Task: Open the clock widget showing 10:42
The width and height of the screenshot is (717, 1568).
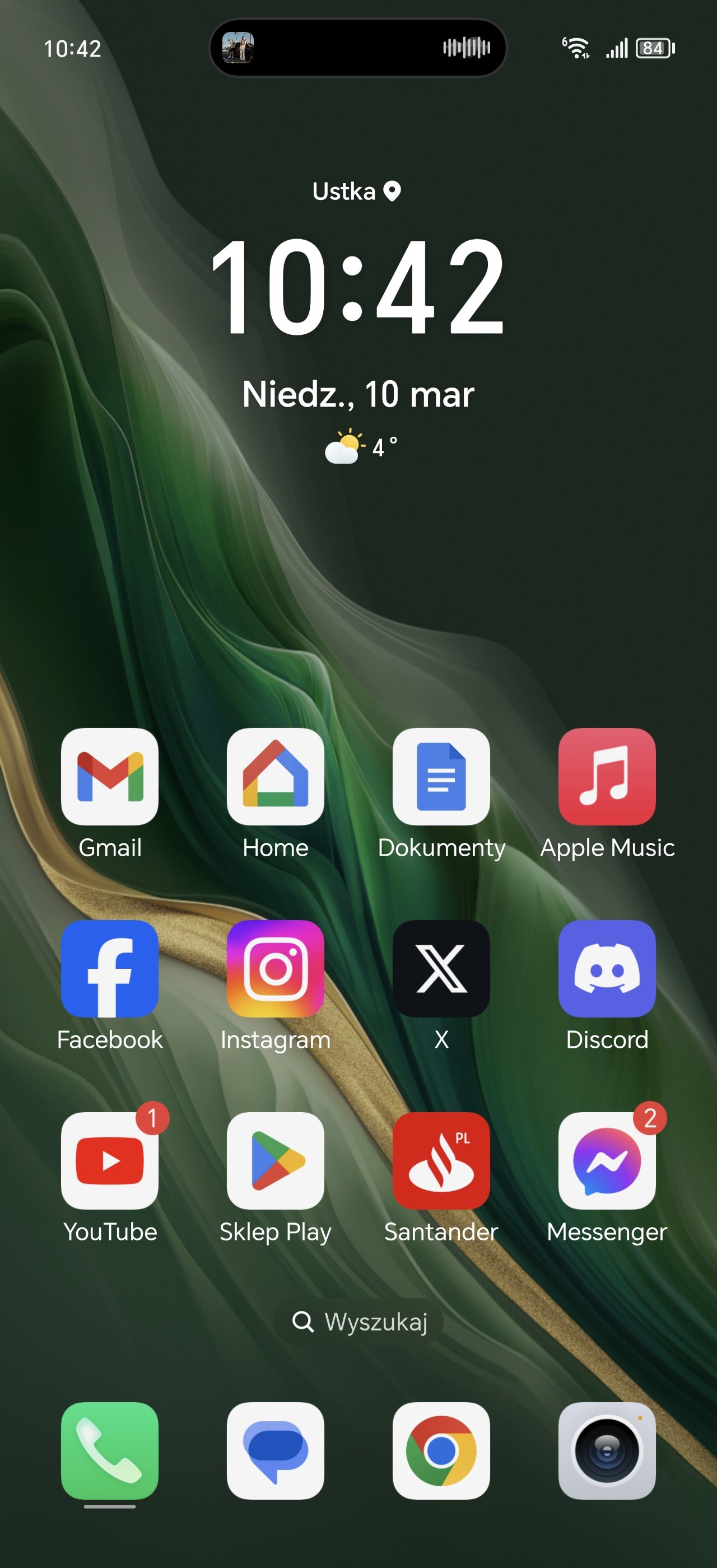Action: (358, 286)
